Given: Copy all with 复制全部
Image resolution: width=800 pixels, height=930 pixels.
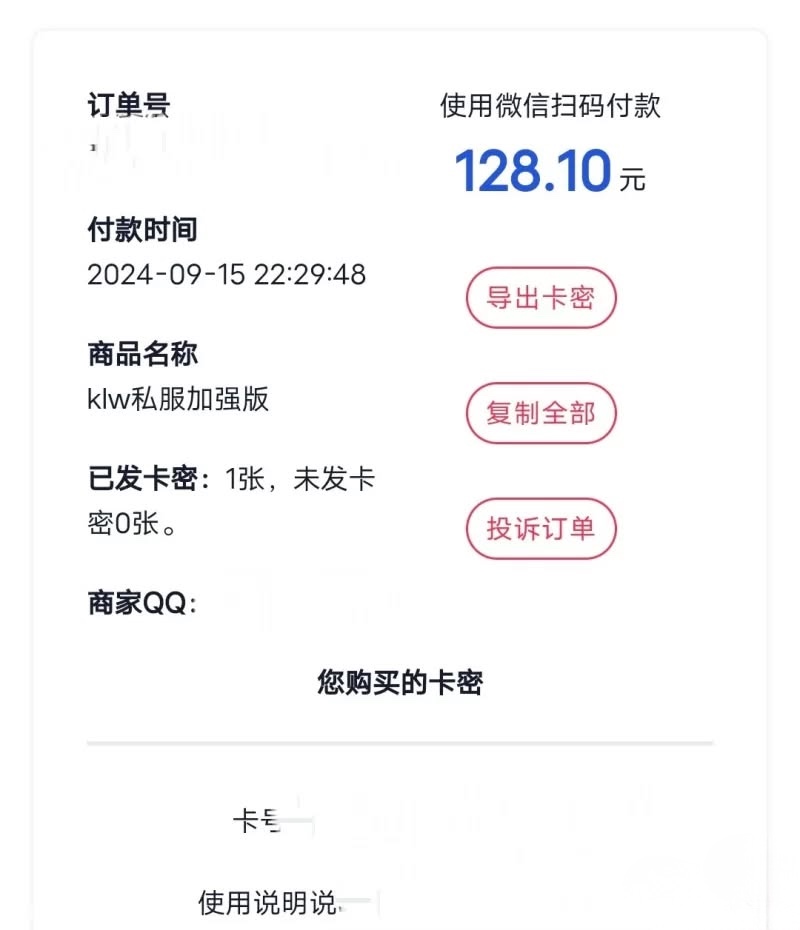Looking at the screenshot, I should tap(541, 413).
